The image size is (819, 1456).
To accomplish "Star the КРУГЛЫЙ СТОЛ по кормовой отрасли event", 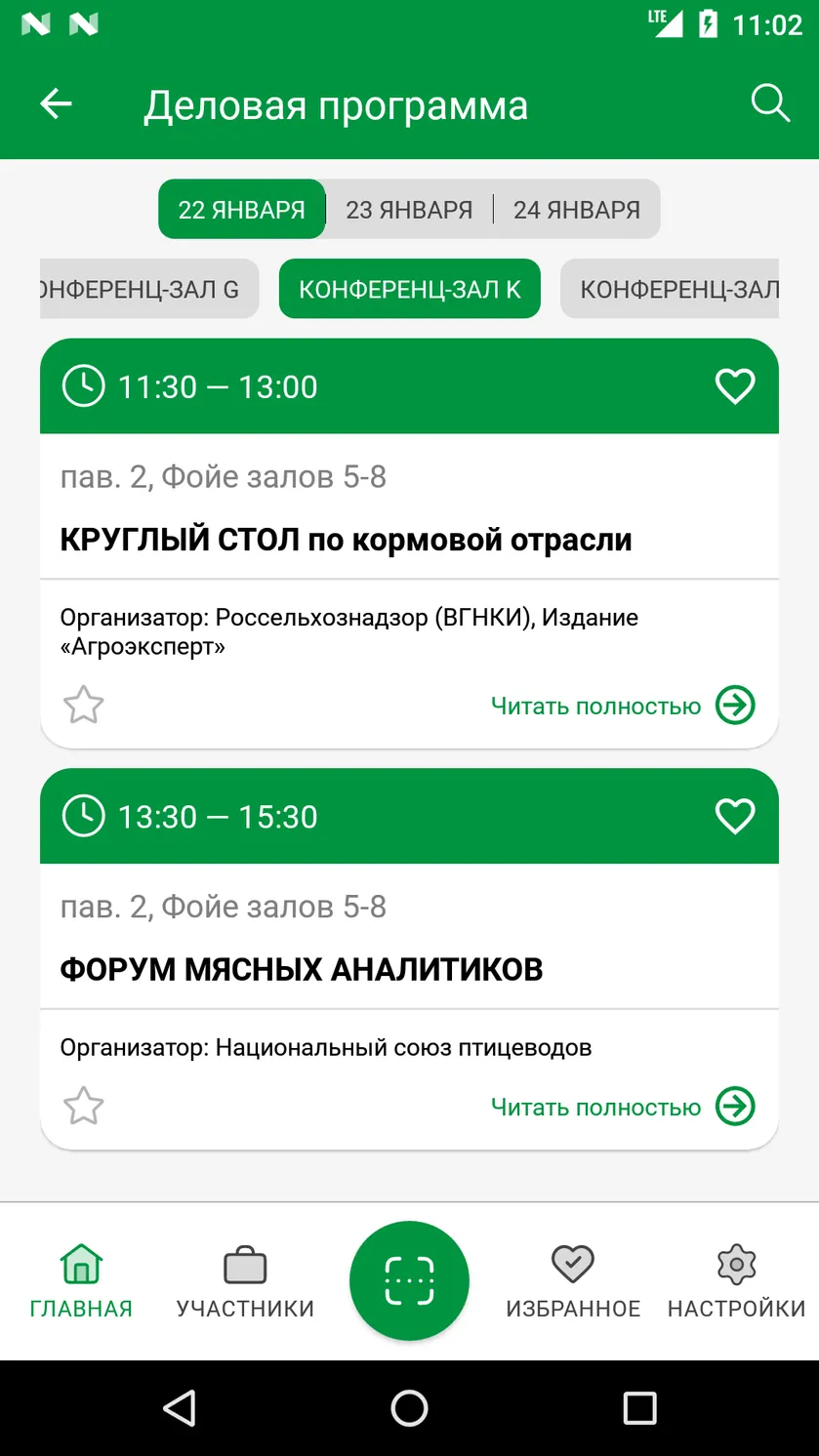I will click(x=84, y=705).
